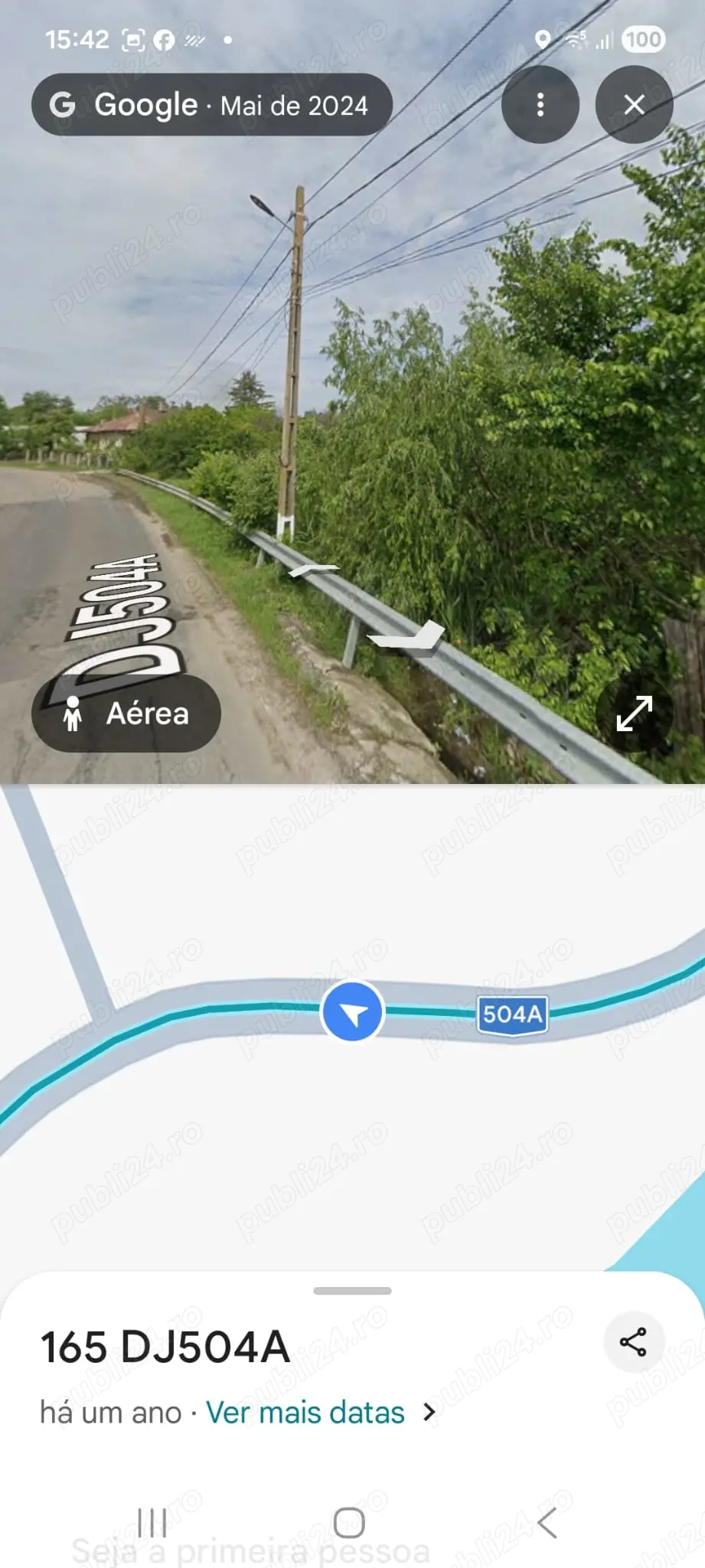Tap the Google logo attribution

pos(64,104)
